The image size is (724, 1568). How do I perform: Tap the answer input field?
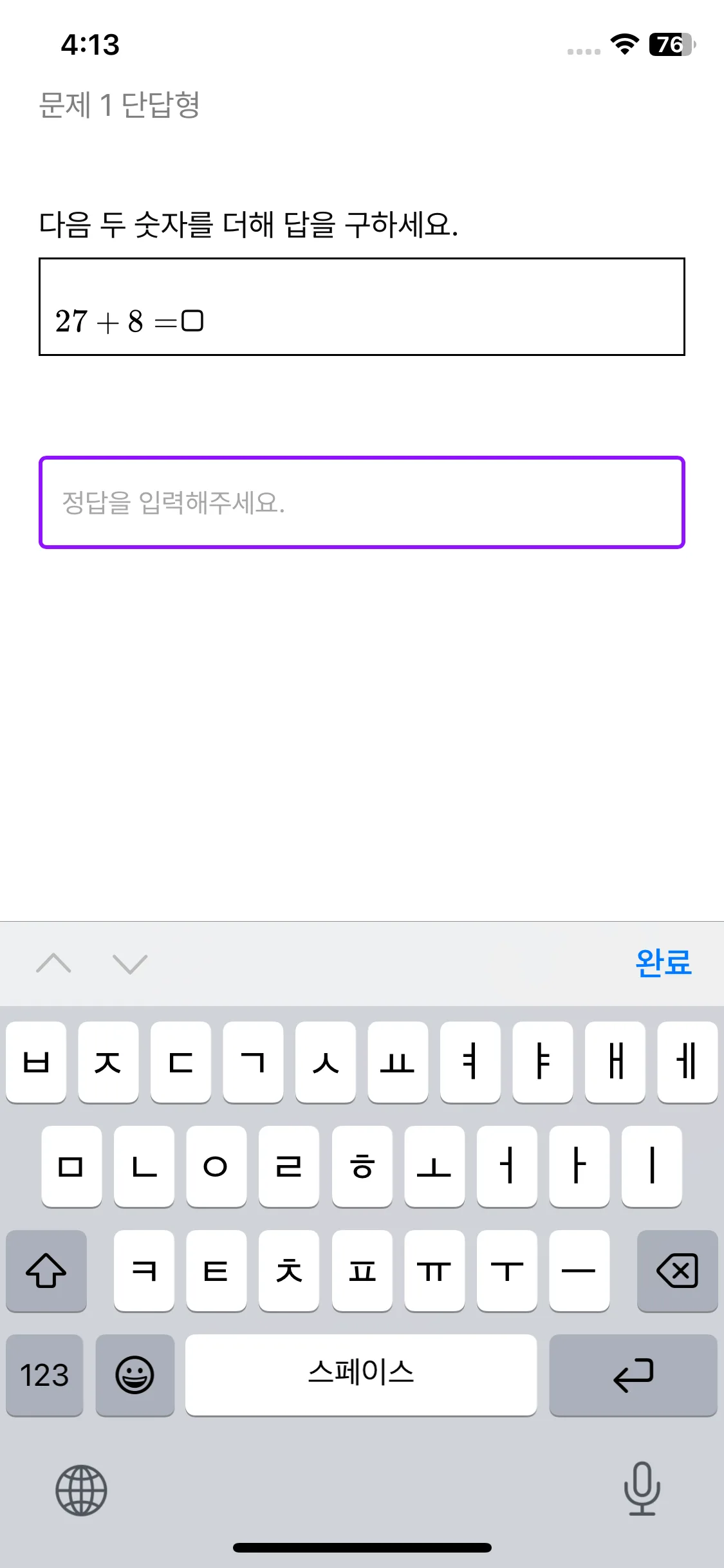(x=362, y=503)
